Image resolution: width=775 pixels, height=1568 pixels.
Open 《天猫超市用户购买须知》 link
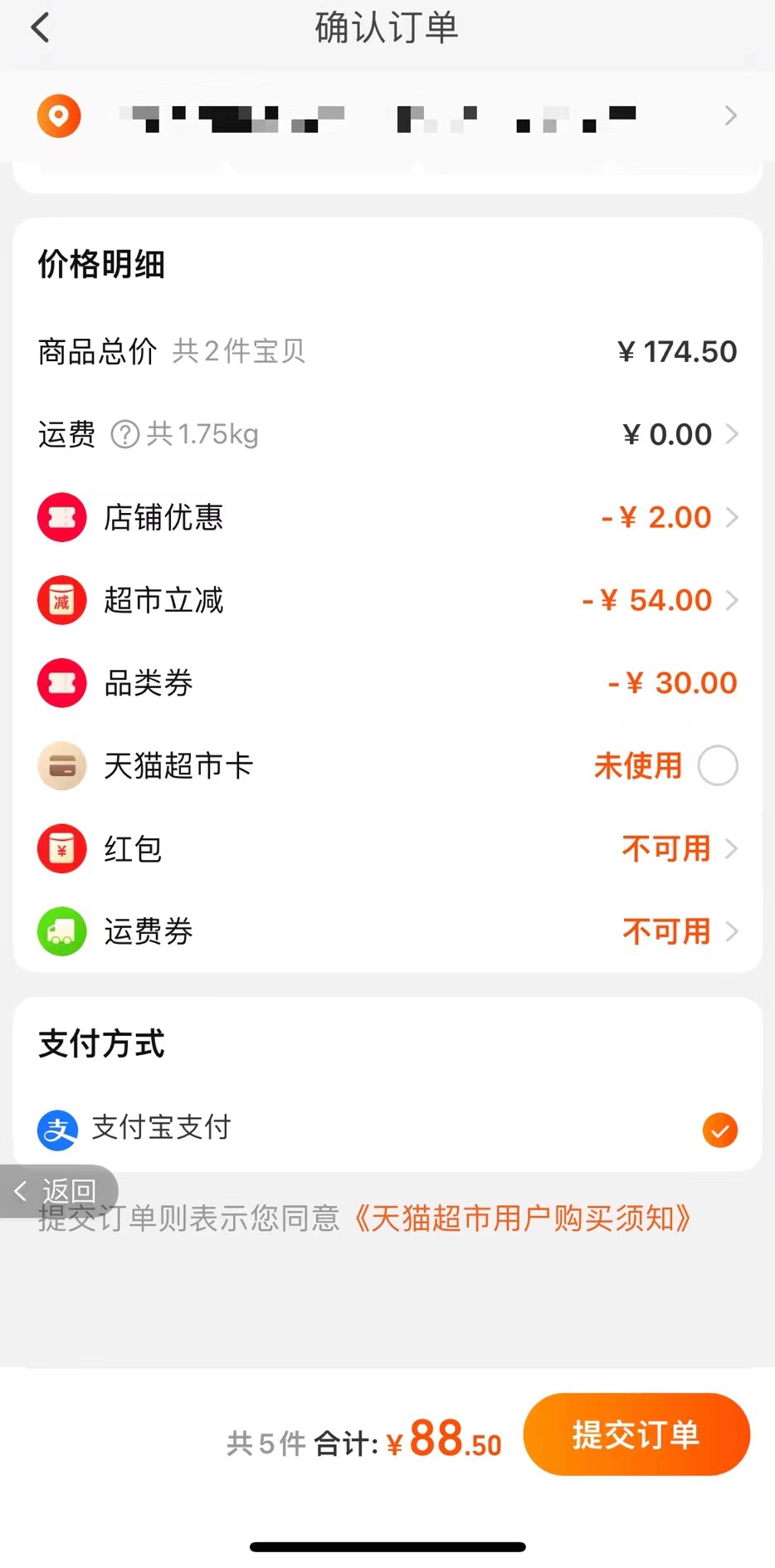(522, 1219)
